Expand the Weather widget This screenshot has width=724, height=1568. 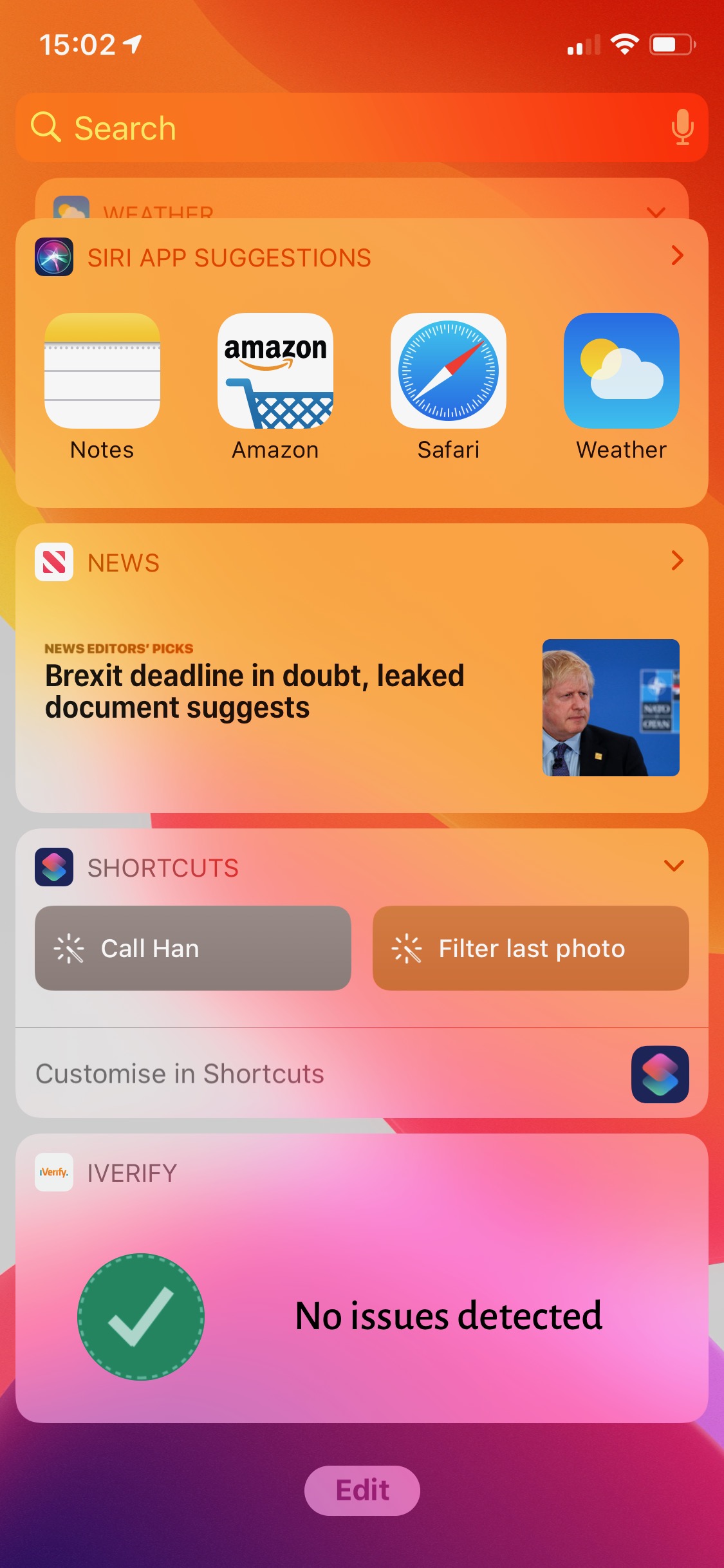(x=656, y=212)
